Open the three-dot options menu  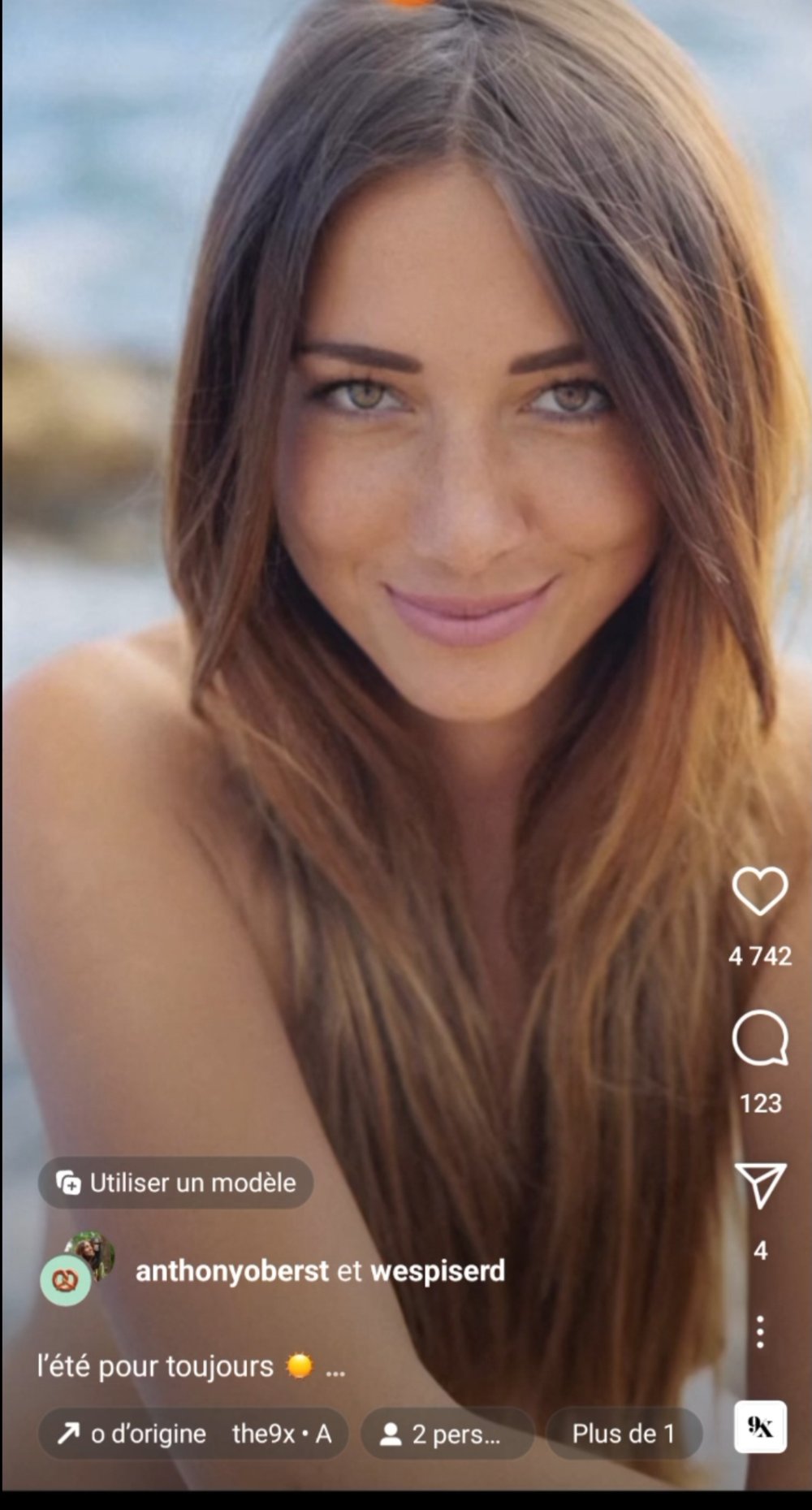coord(760,1332)
